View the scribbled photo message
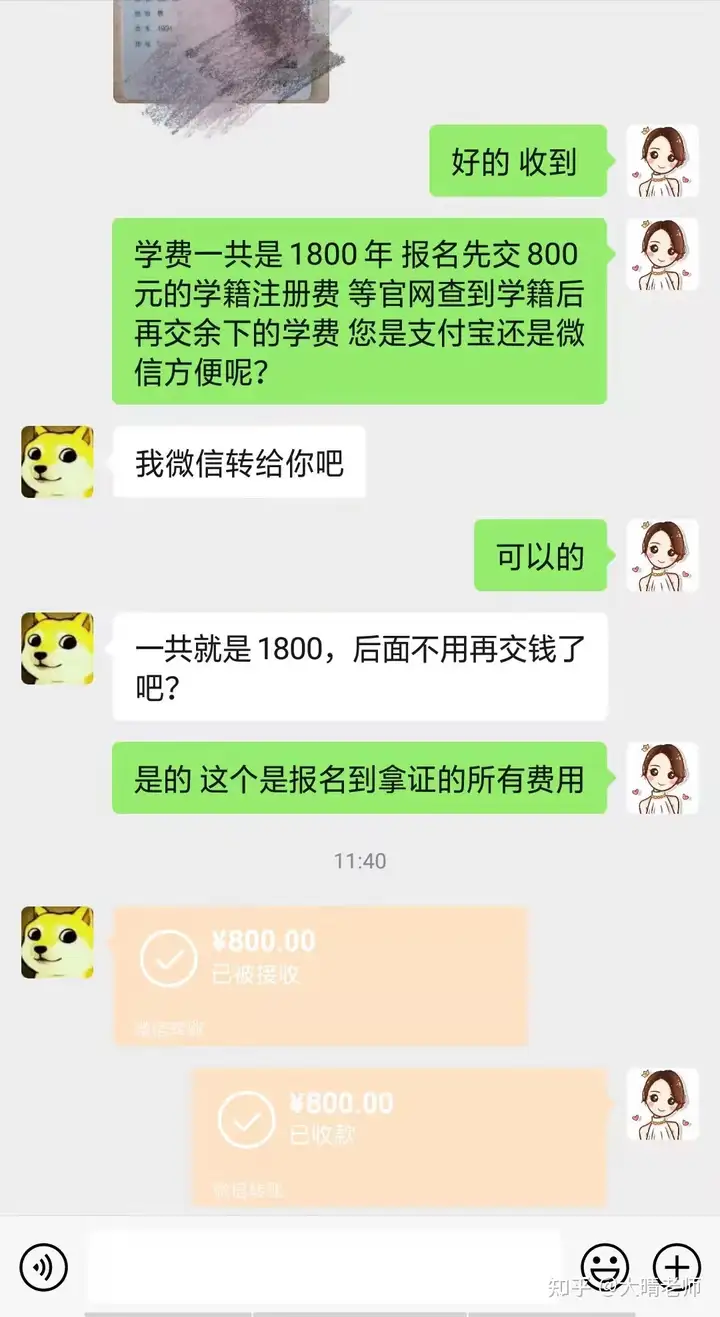720x1317 pixels. click(x=221, y=50)
